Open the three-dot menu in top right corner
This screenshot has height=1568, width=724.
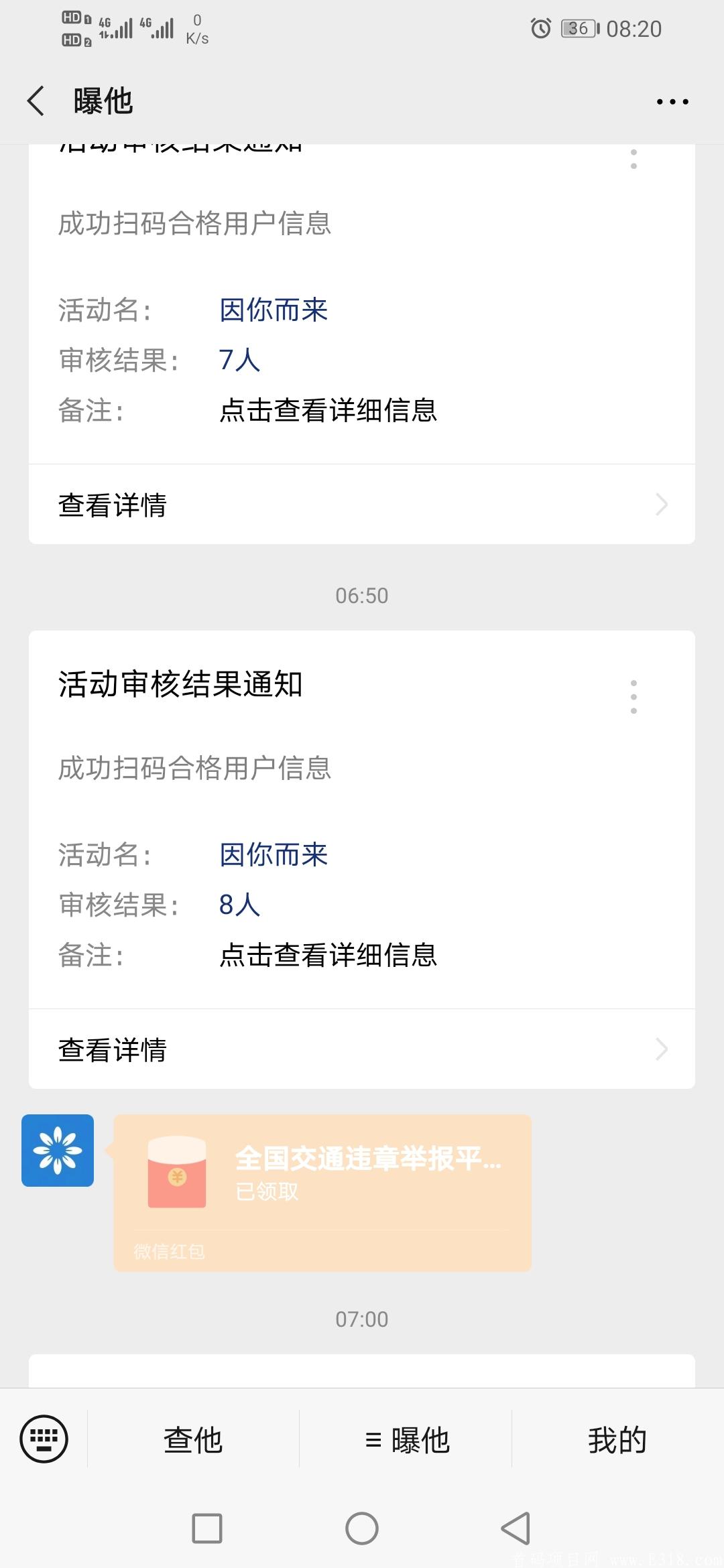pos(672,101)
